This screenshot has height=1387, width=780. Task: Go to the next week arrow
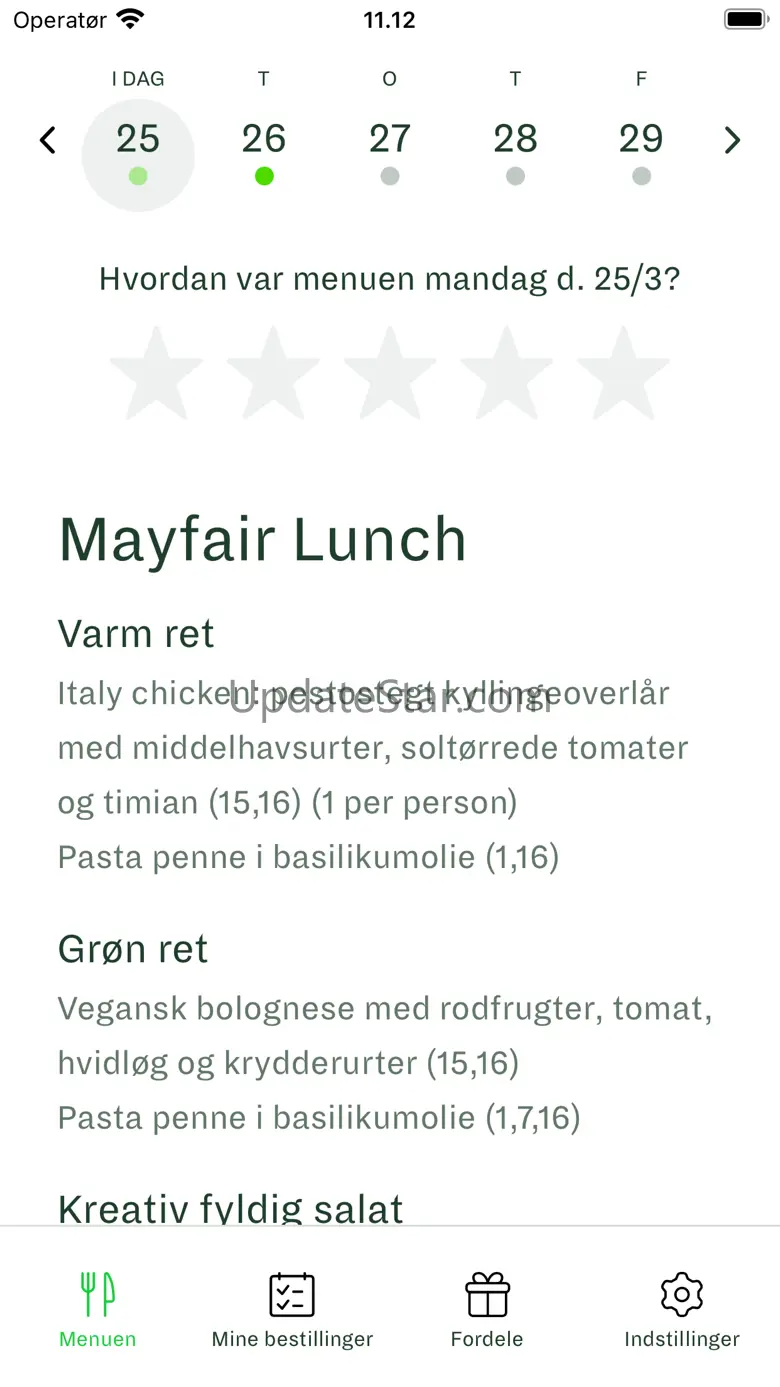[x=732, y=140]
